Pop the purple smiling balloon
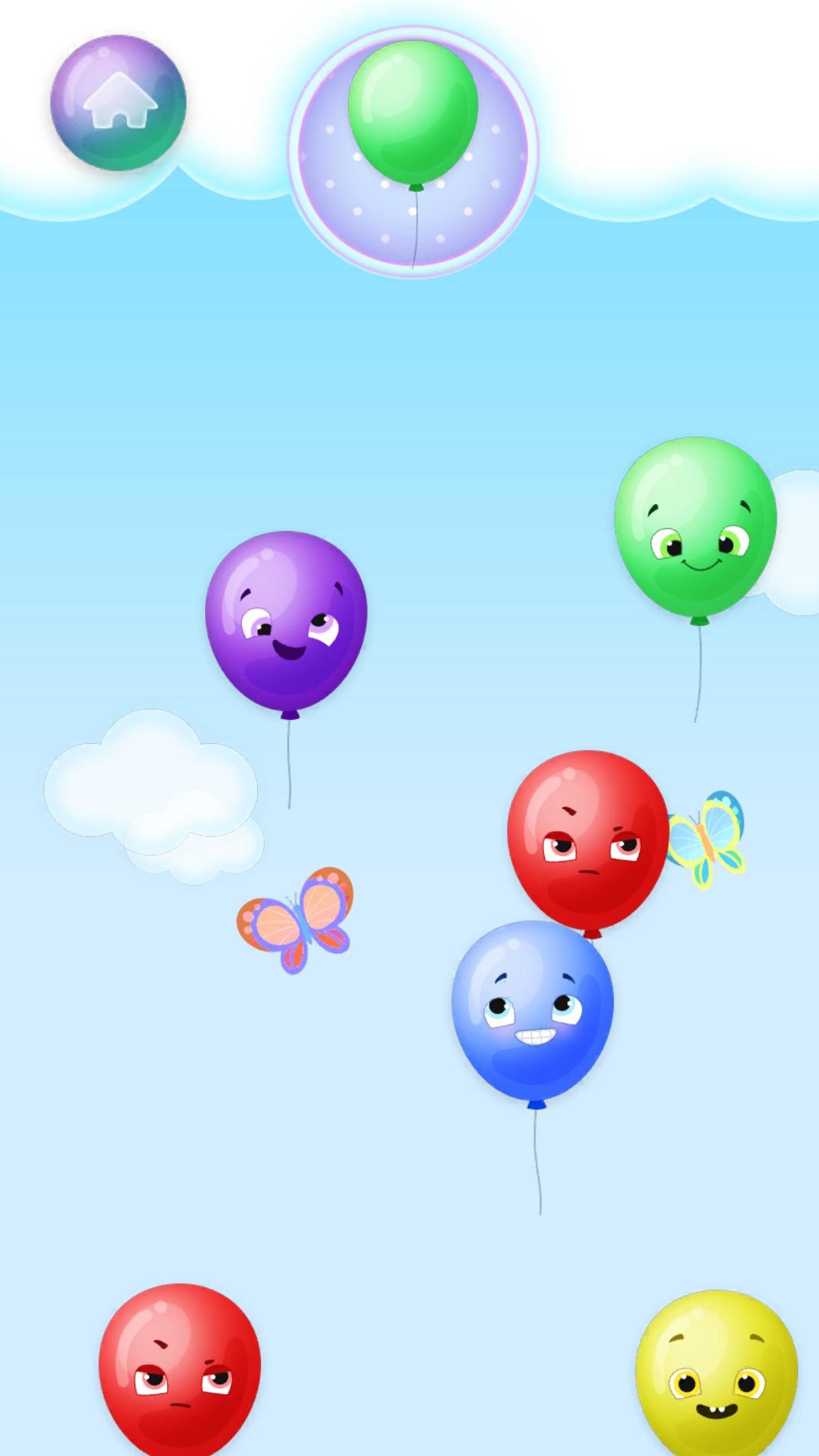The width and height of the screenshot is (819, 1456). [x=286, y=622]
